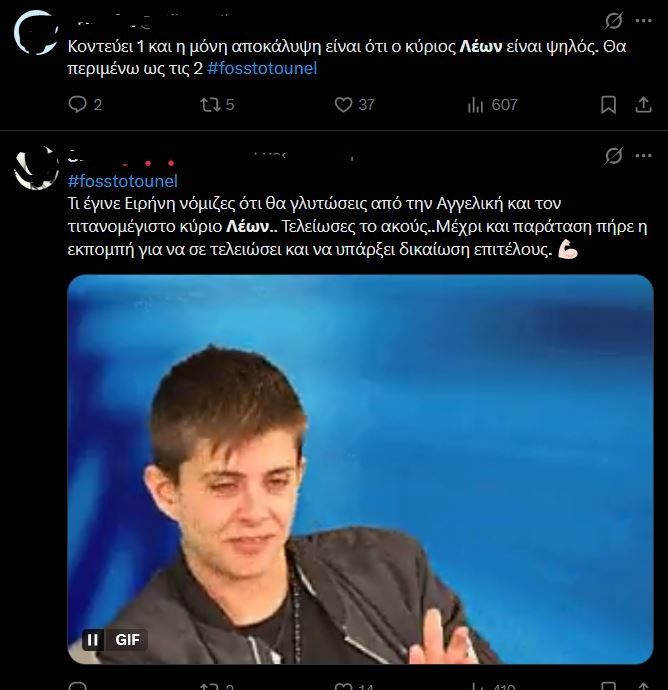Image resolution: width=668 pixels, height=690 pixels.
Task: Bookmark the first tweet
Action: tap(608, 104)
